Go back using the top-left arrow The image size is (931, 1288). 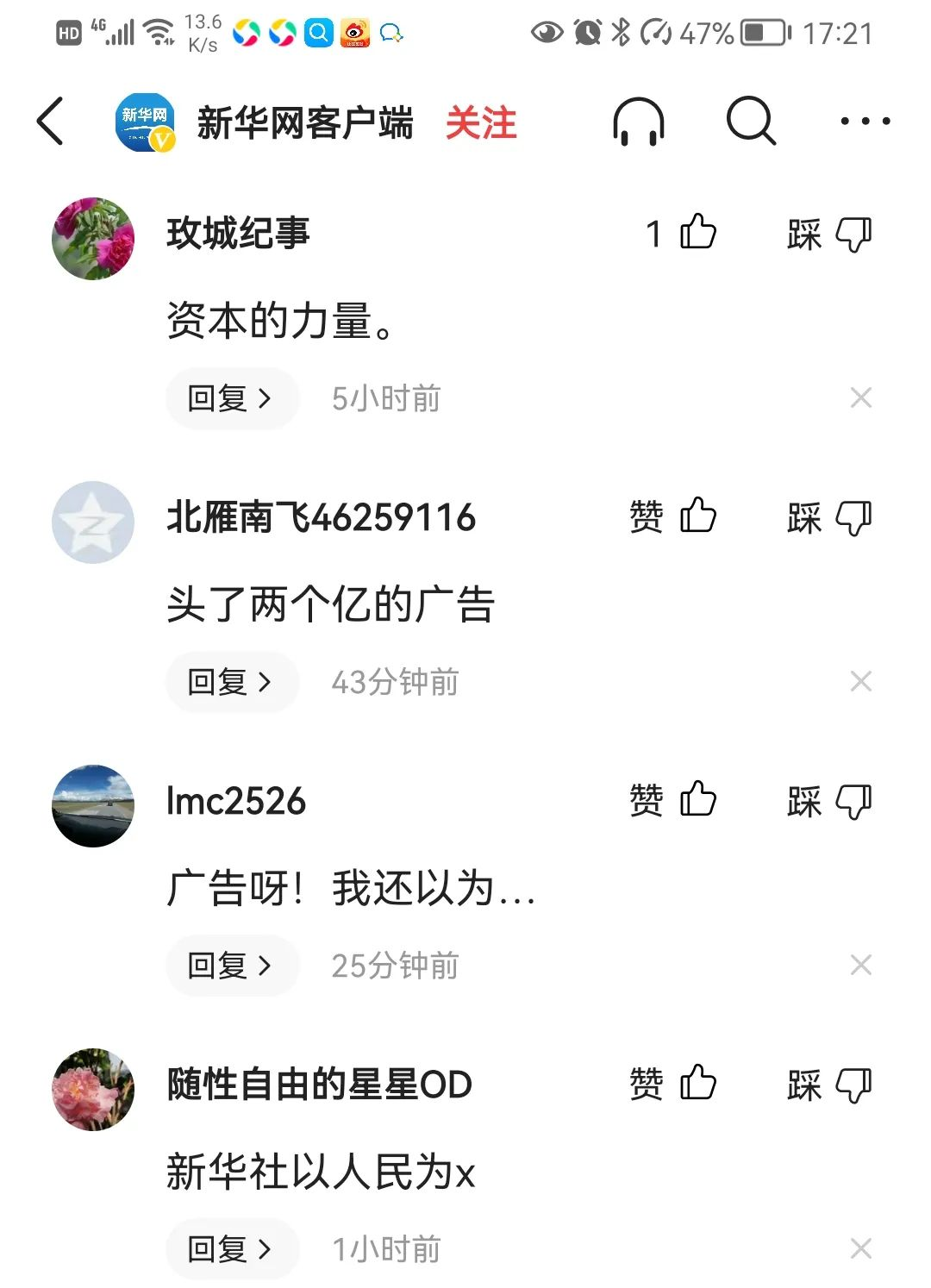[51, 122]
